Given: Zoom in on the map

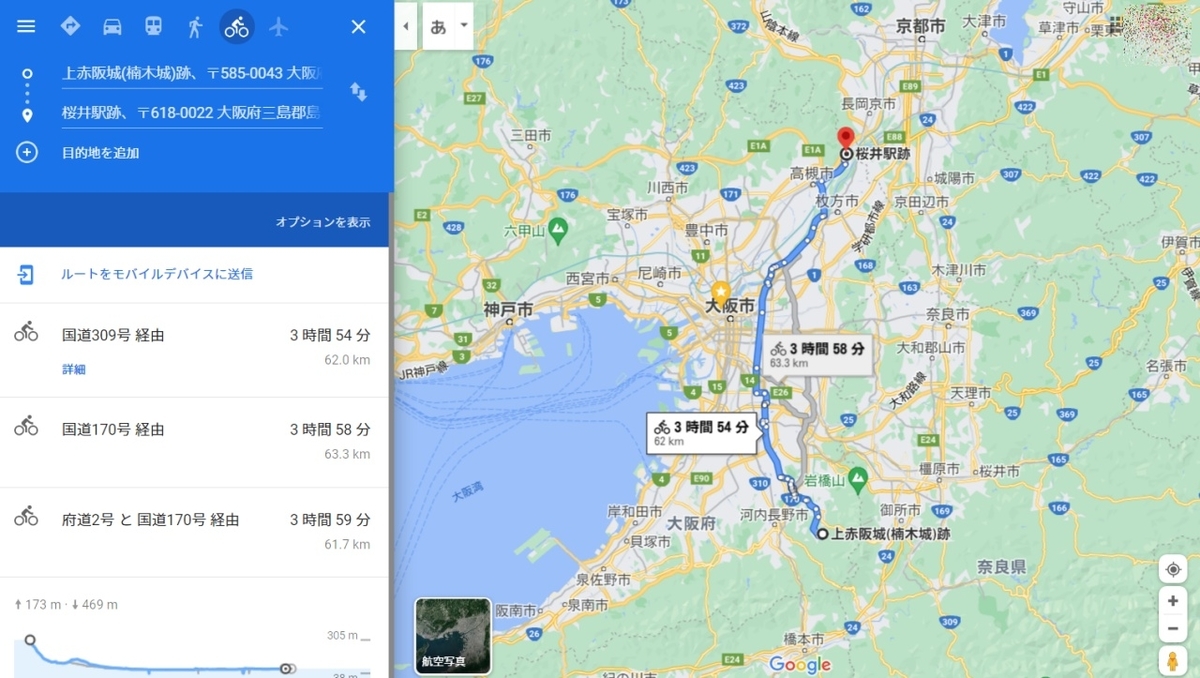Looking at the screenshot, I should click(x=1172, y=601).
